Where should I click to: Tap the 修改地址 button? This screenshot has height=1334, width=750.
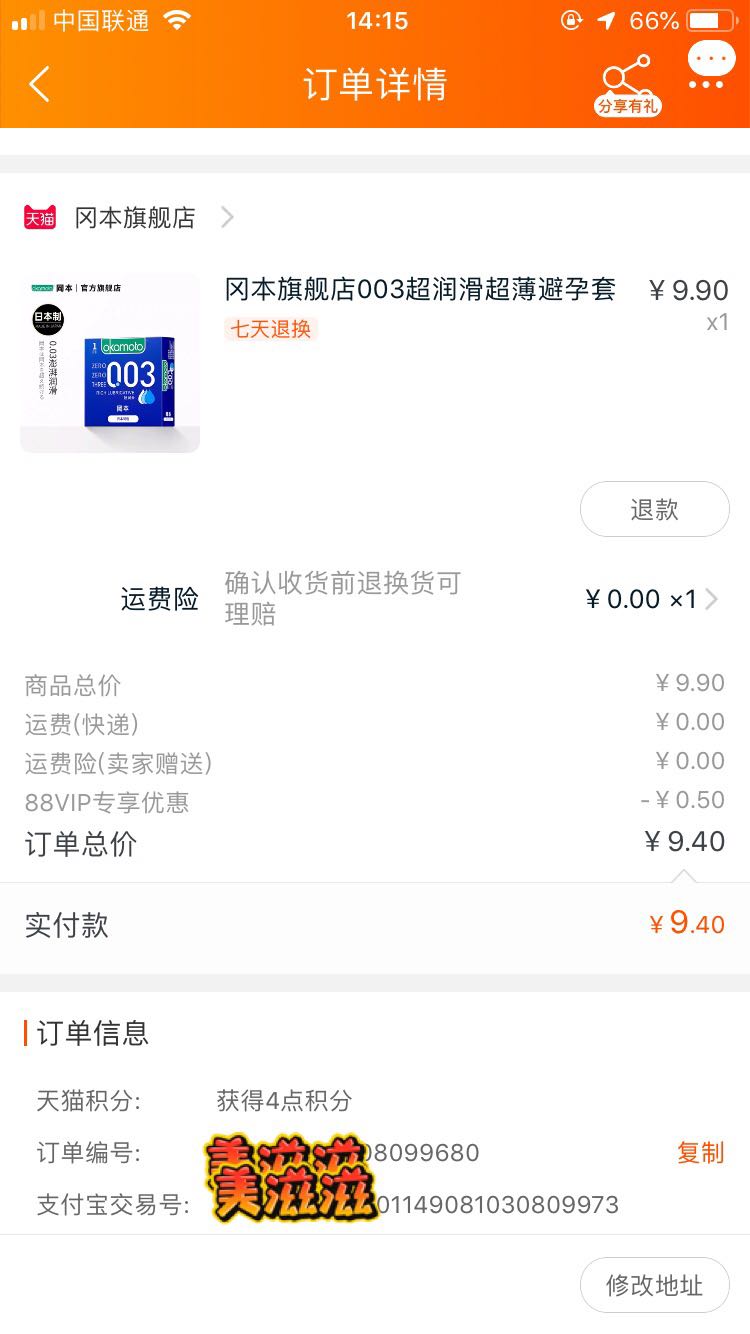pyautogui.click(x=654, y=1285)
